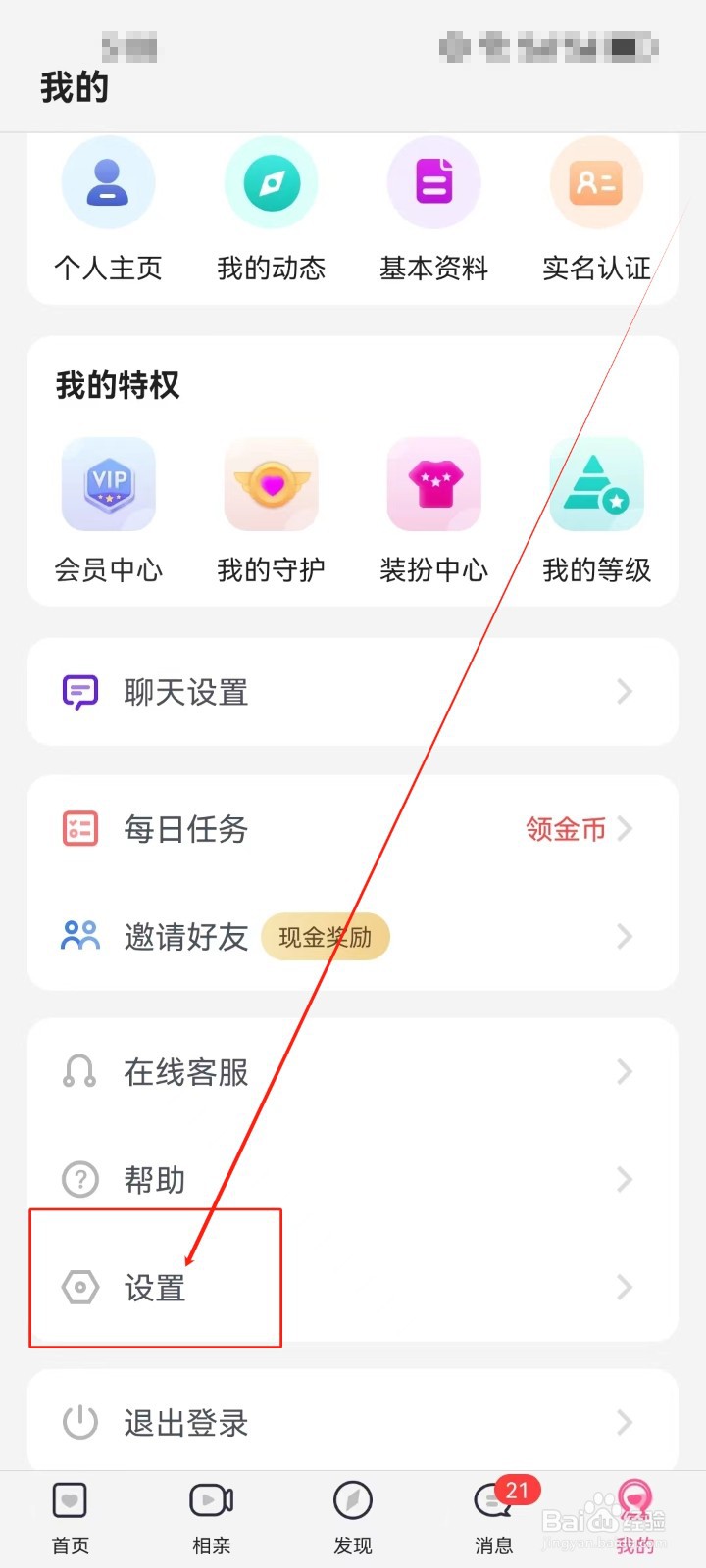The width and height of the screenshot is (706, 1568).
Task: Tap the 现金奖励 yellow badge
Action: click(x=325, y=937)
